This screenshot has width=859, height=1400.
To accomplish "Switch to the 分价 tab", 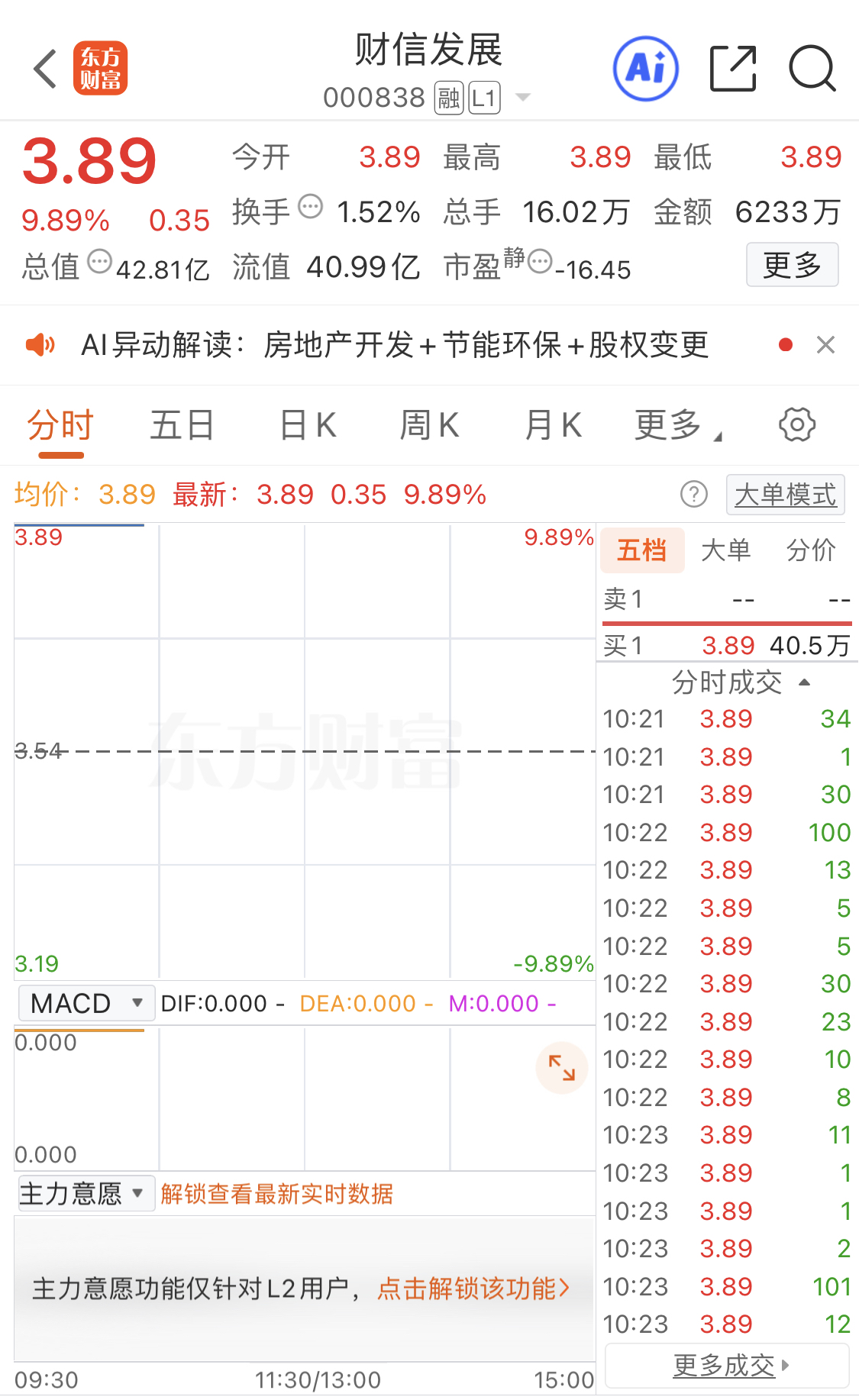I will click(x=811, y=550).
